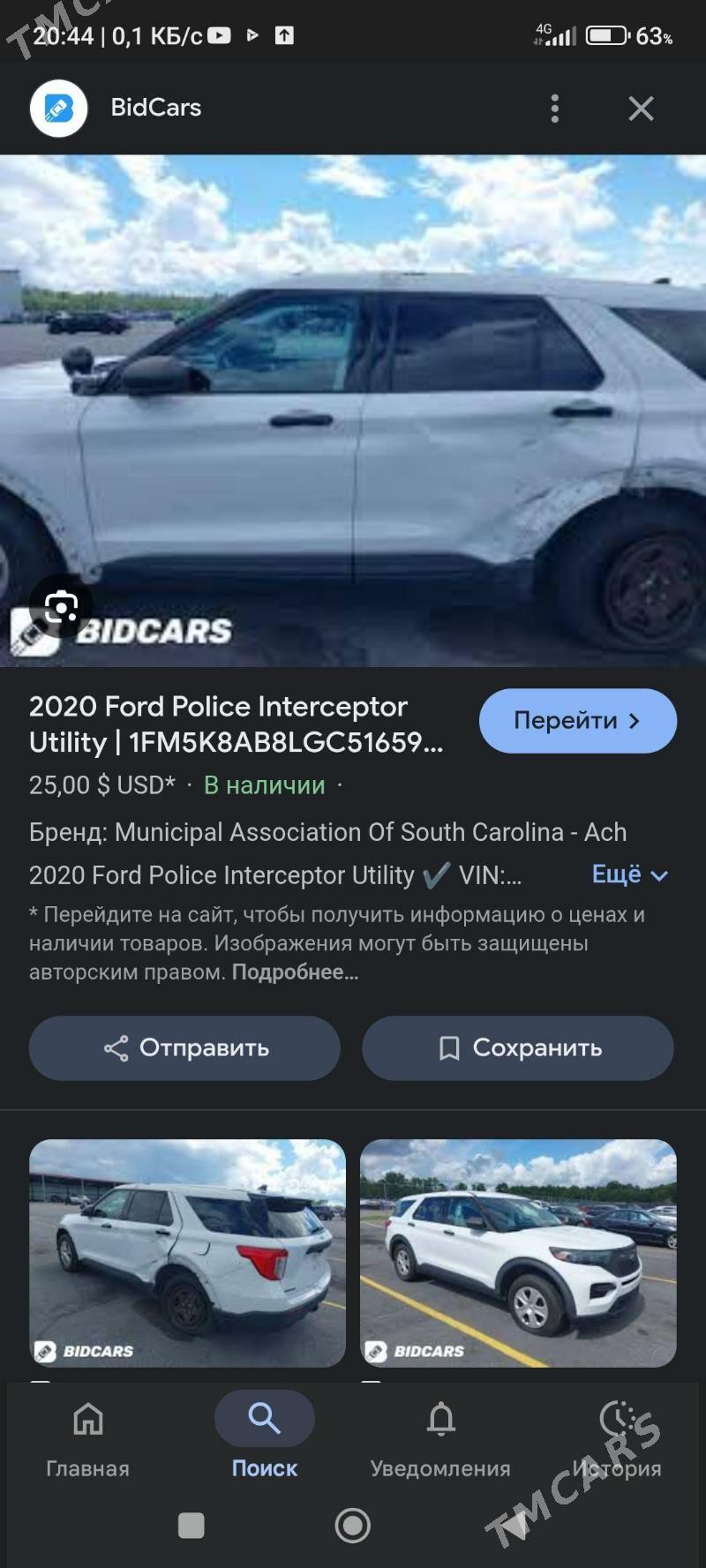Close the BidCars image viewer

coord(641,109)
